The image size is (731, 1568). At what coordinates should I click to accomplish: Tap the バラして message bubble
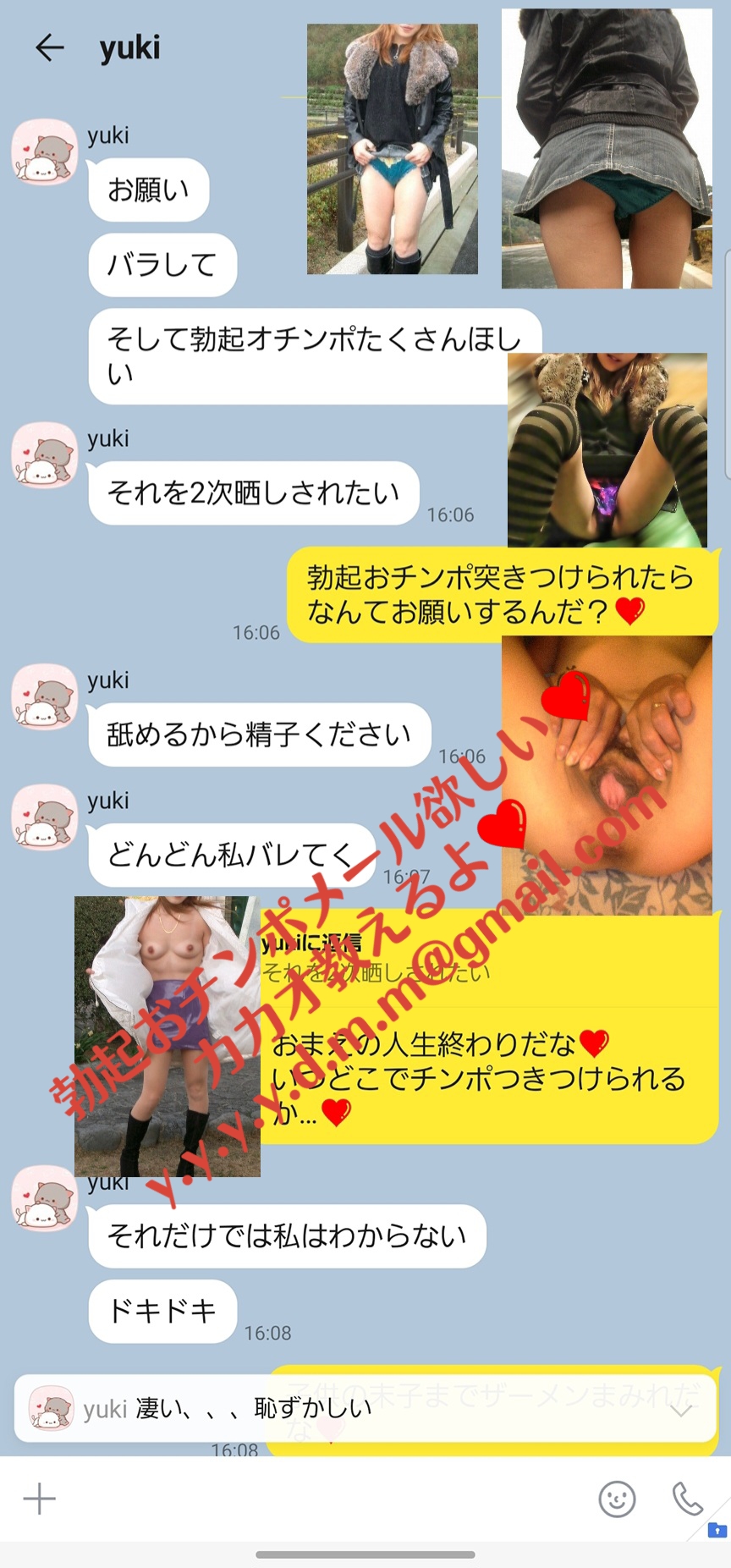(162, 265)
